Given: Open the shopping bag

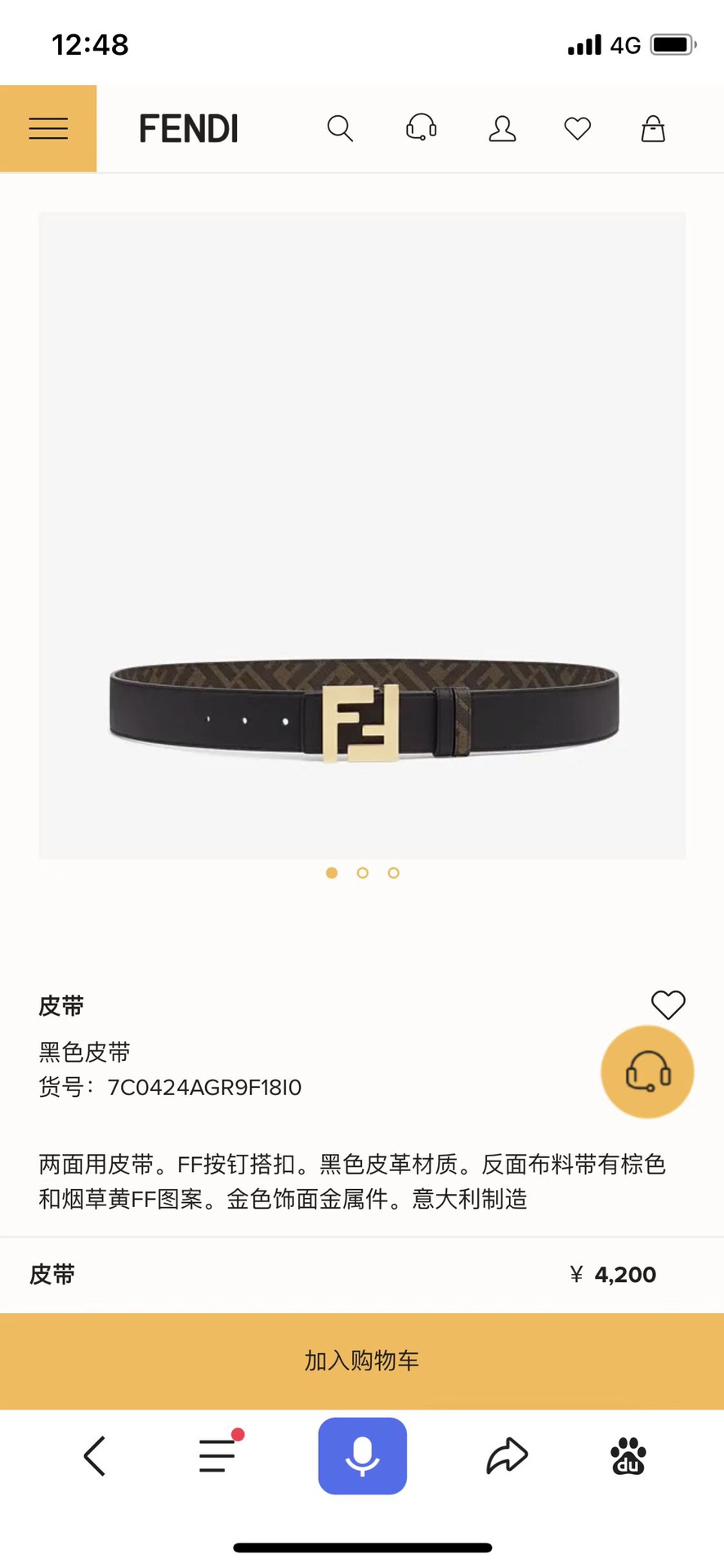Looking at the screenshot, I should coord(653,128).
